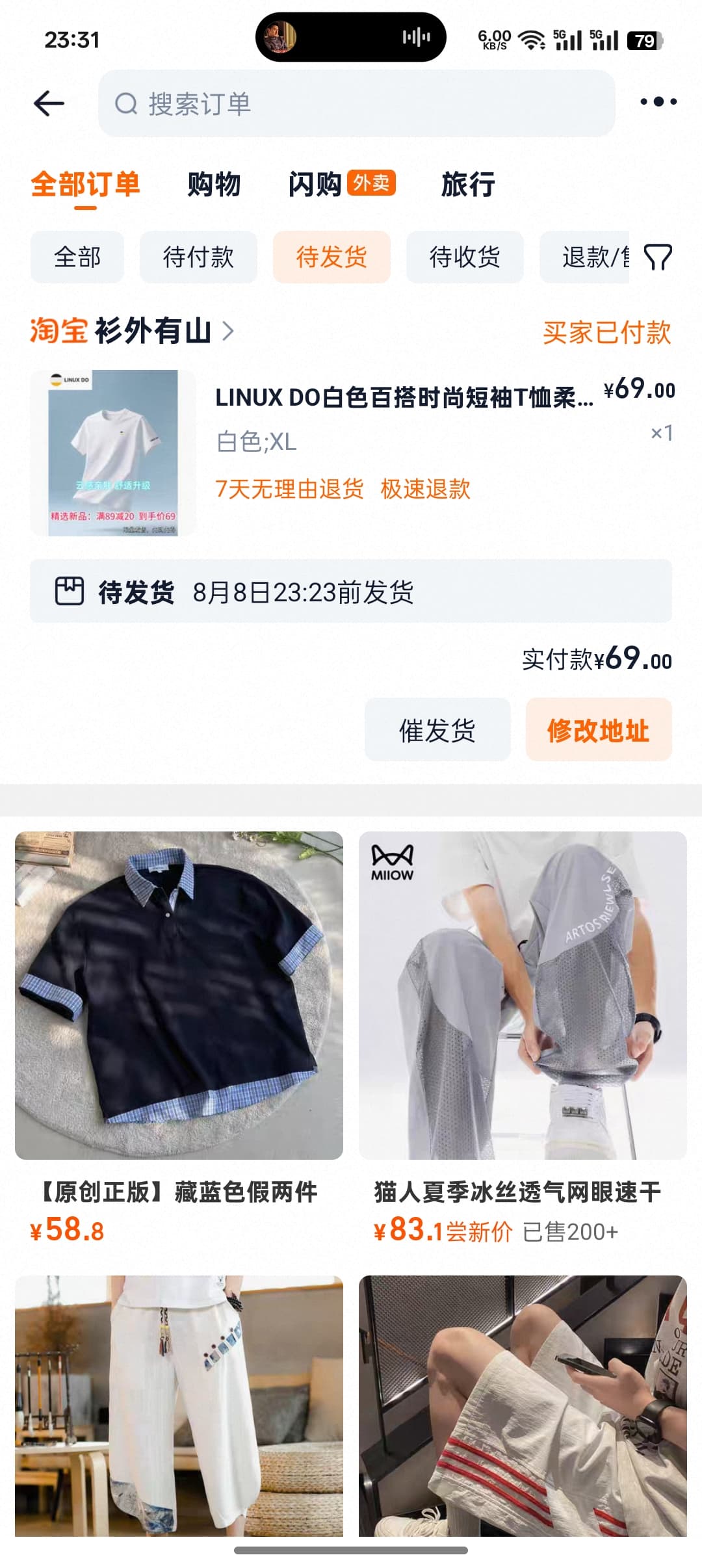Open the red-striped shorts product tile
The width and height of the screenshot is (702, 1568).
click(523, 1405)
